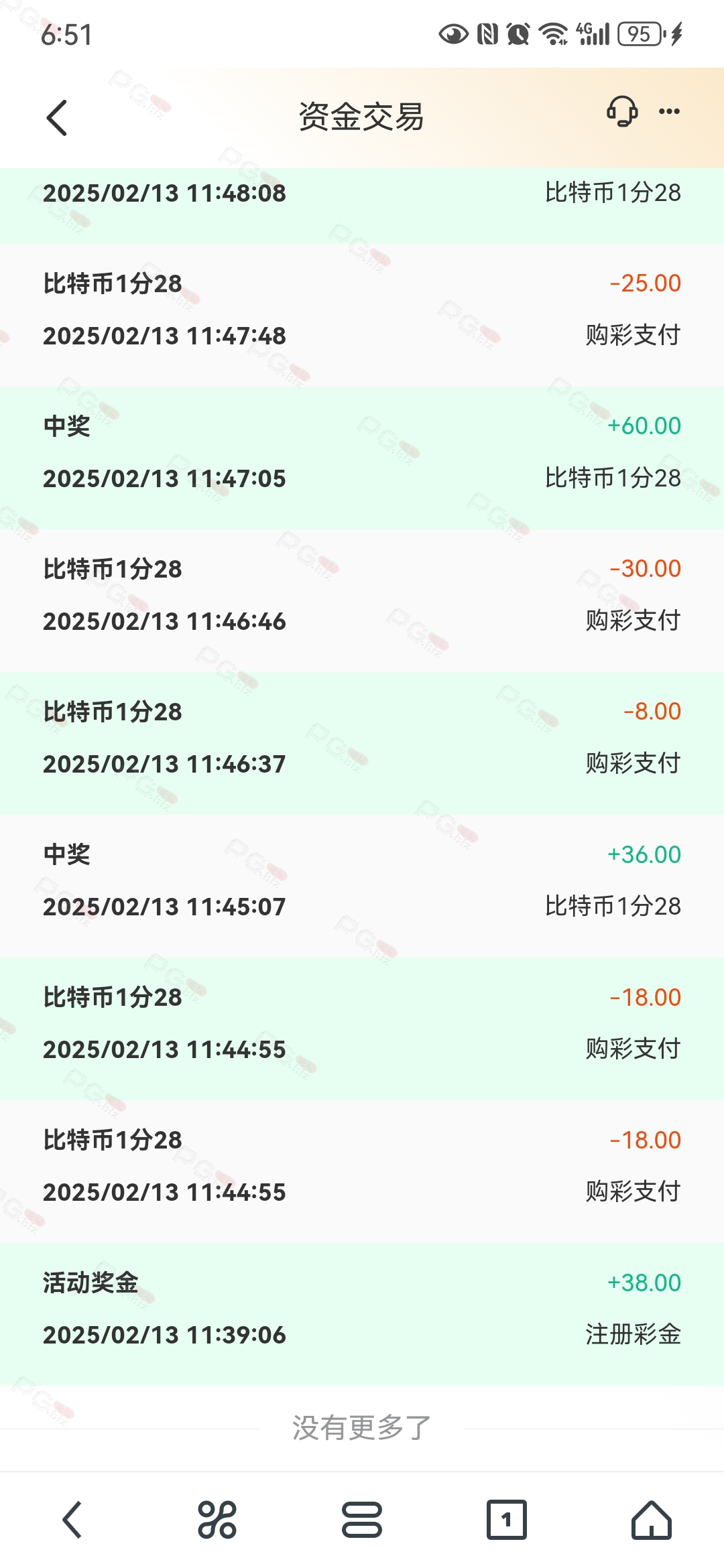Open customer service headset icon
724x1568 pixels.
tap(621, 111)
